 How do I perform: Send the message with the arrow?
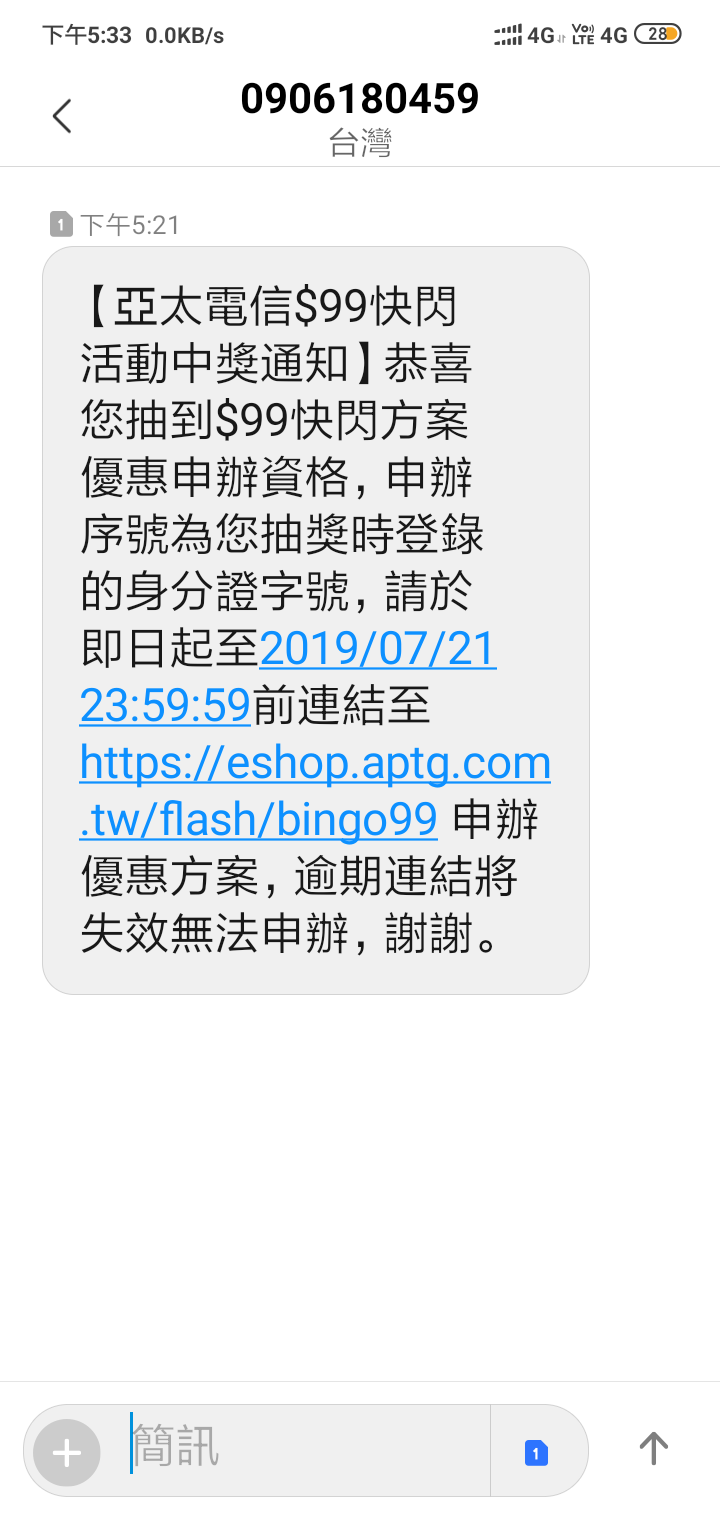coord(653,1448)
